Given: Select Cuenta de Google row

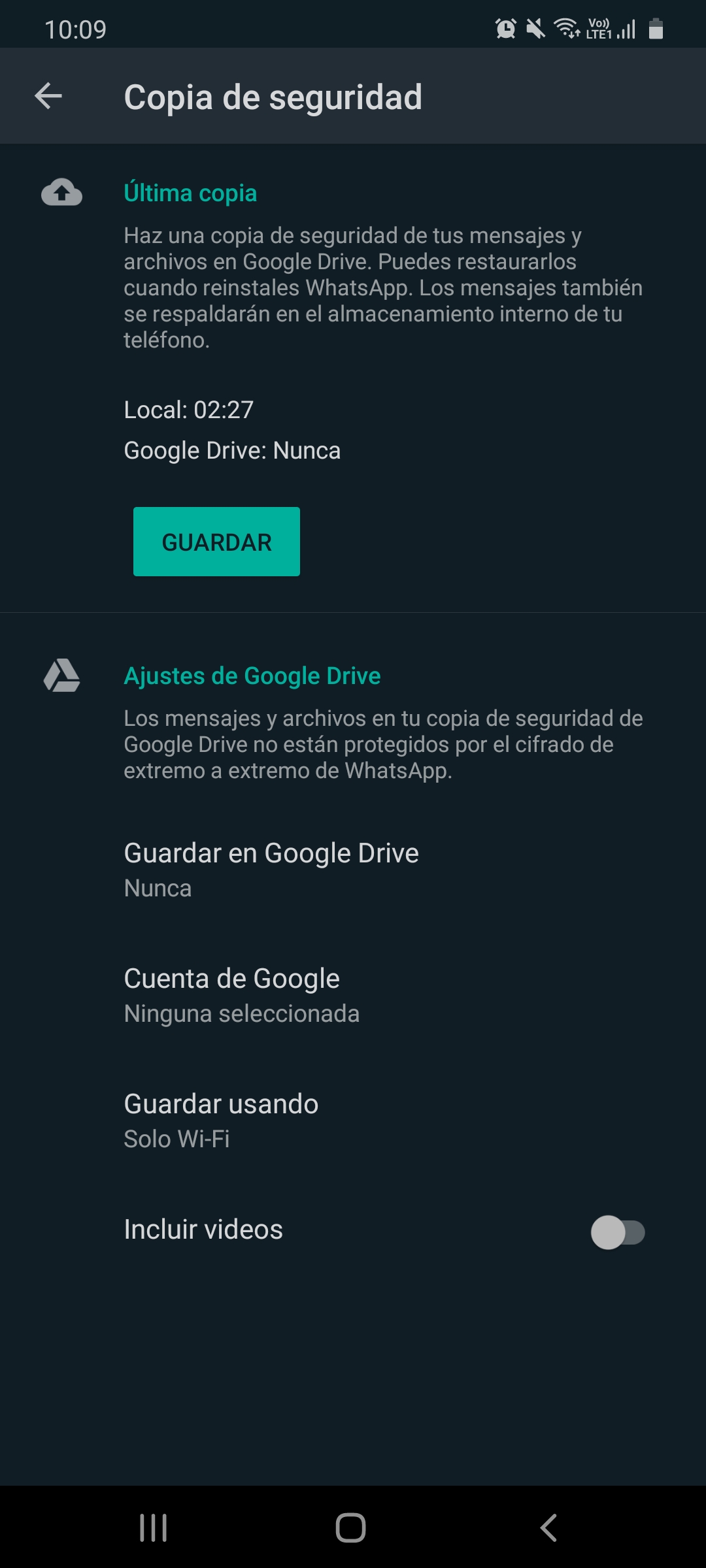Looking at the screenshot, I should (353, 996).
